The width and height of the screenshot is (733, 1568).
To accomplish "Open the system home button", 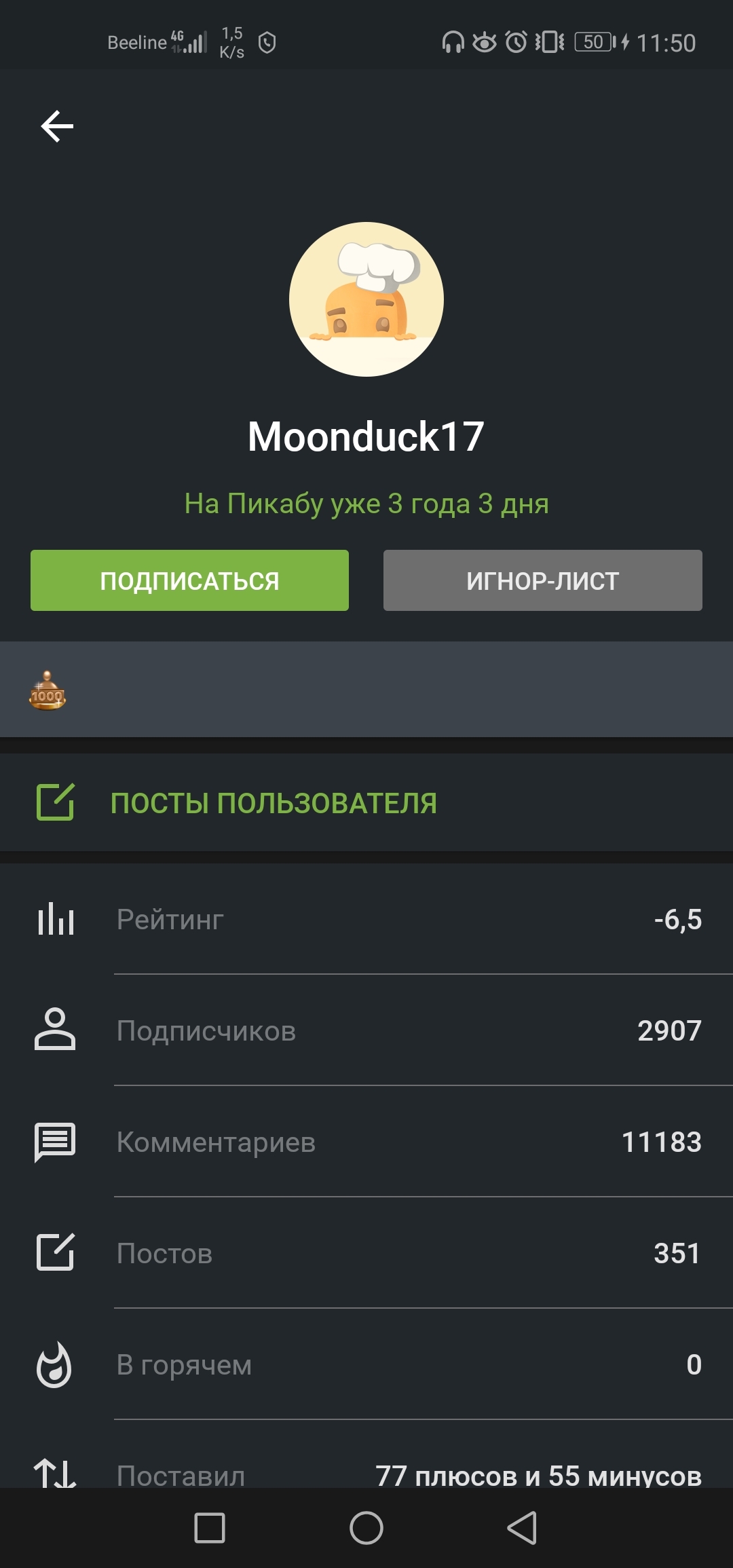I will (x=366, y=1528).
